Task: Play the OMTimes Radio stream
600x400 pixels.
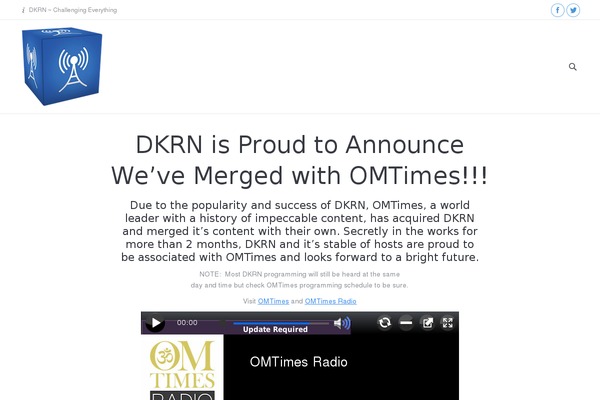Action: click(156, 323)
